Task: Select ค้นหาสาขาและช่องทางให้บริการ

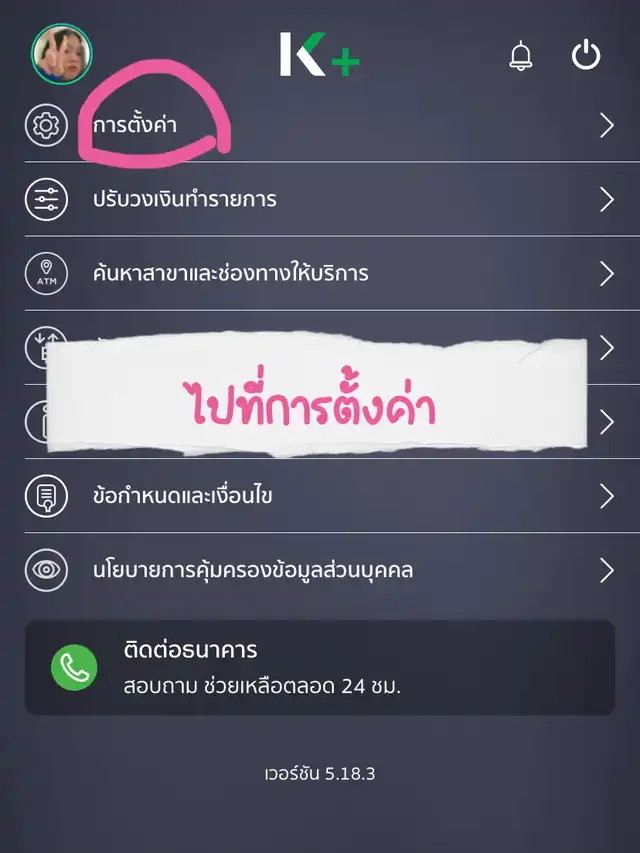Action: (320, 273)
